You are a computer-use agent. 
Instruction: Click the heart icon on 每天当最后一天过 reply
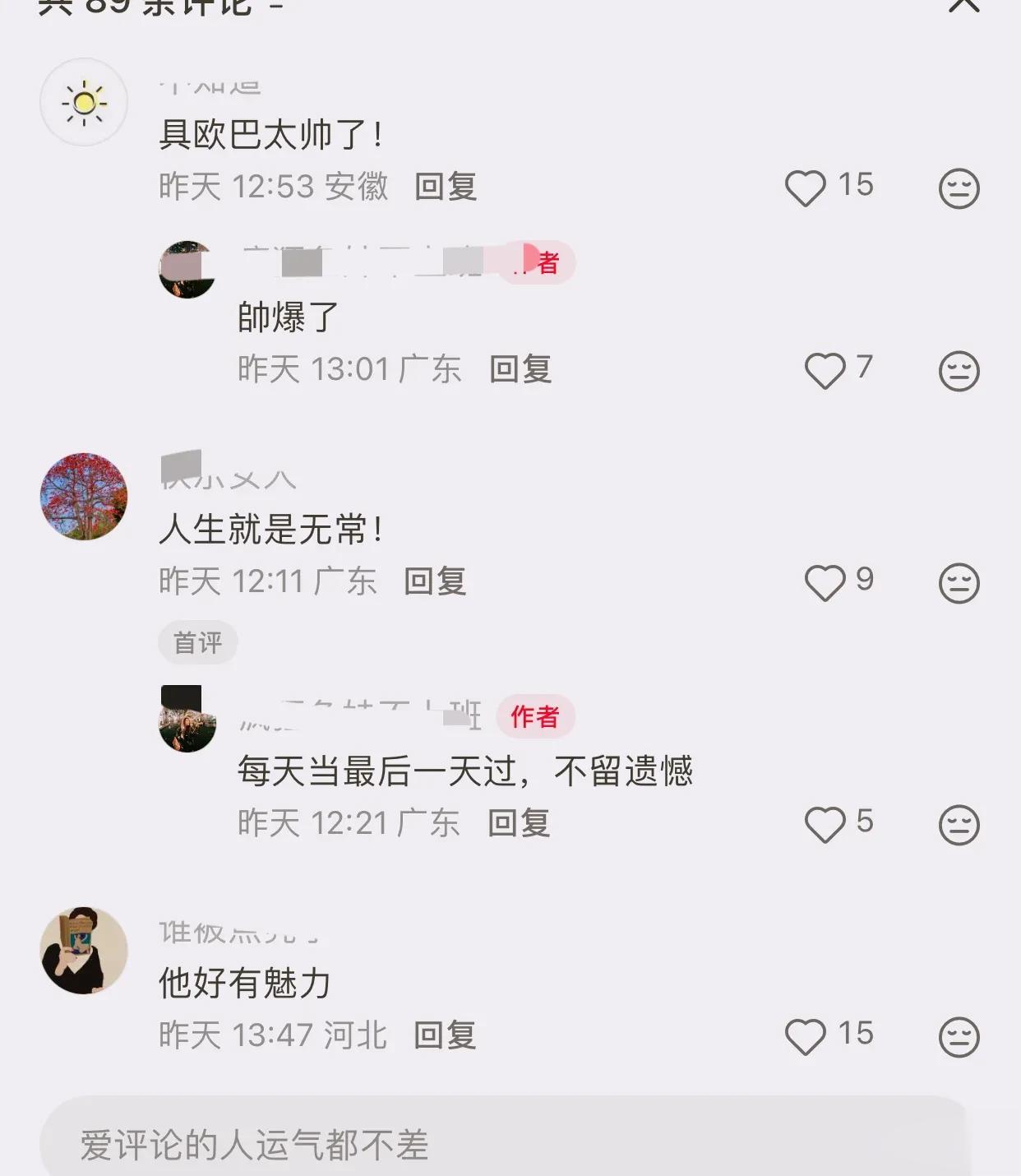825,822
